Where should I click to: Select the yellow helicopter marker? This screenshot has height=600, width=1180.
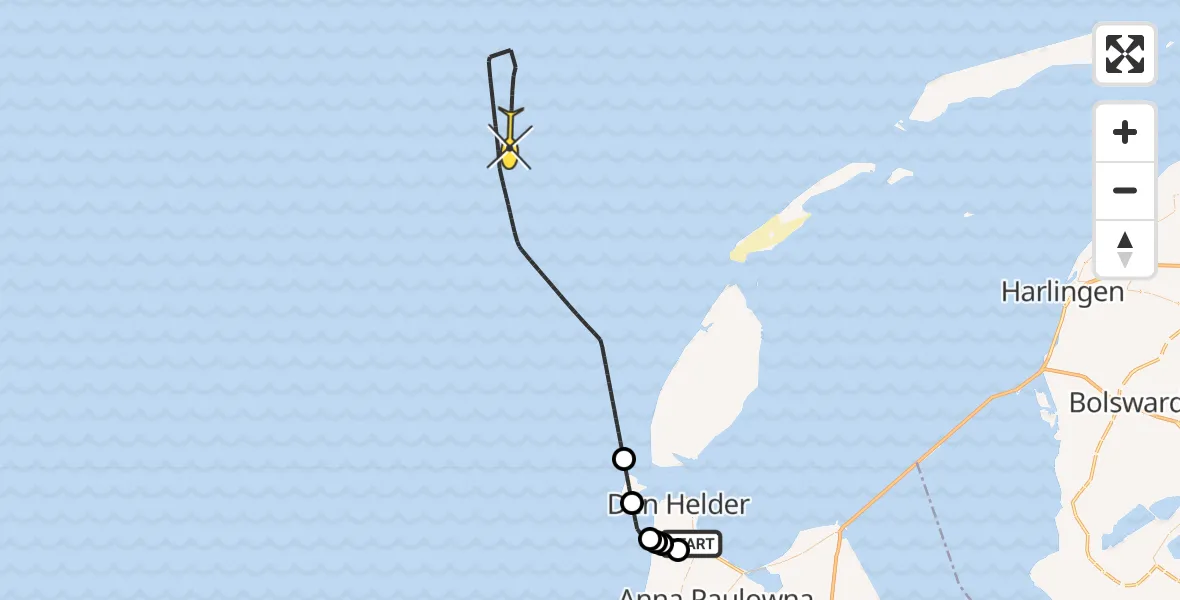pyautogui.click(x=510, y=147)
